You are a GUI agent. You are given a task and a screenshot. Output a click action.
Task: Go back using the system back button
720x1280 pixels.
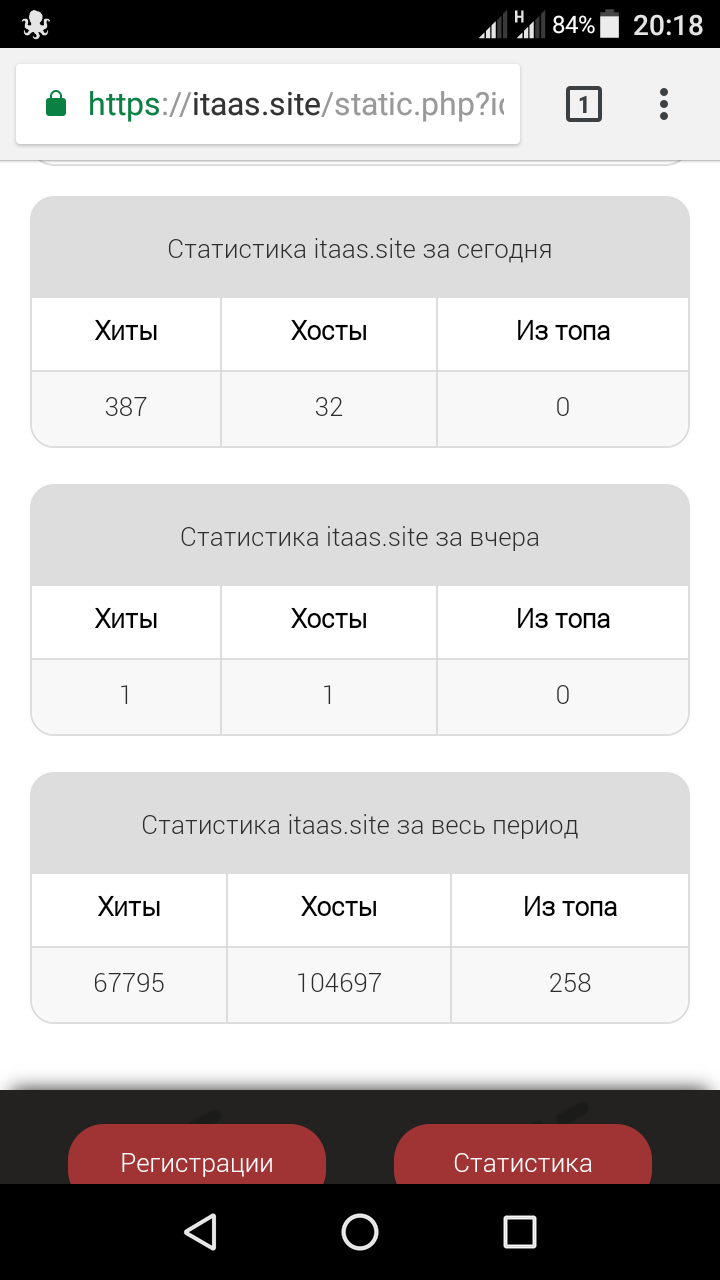[201, 1231]
